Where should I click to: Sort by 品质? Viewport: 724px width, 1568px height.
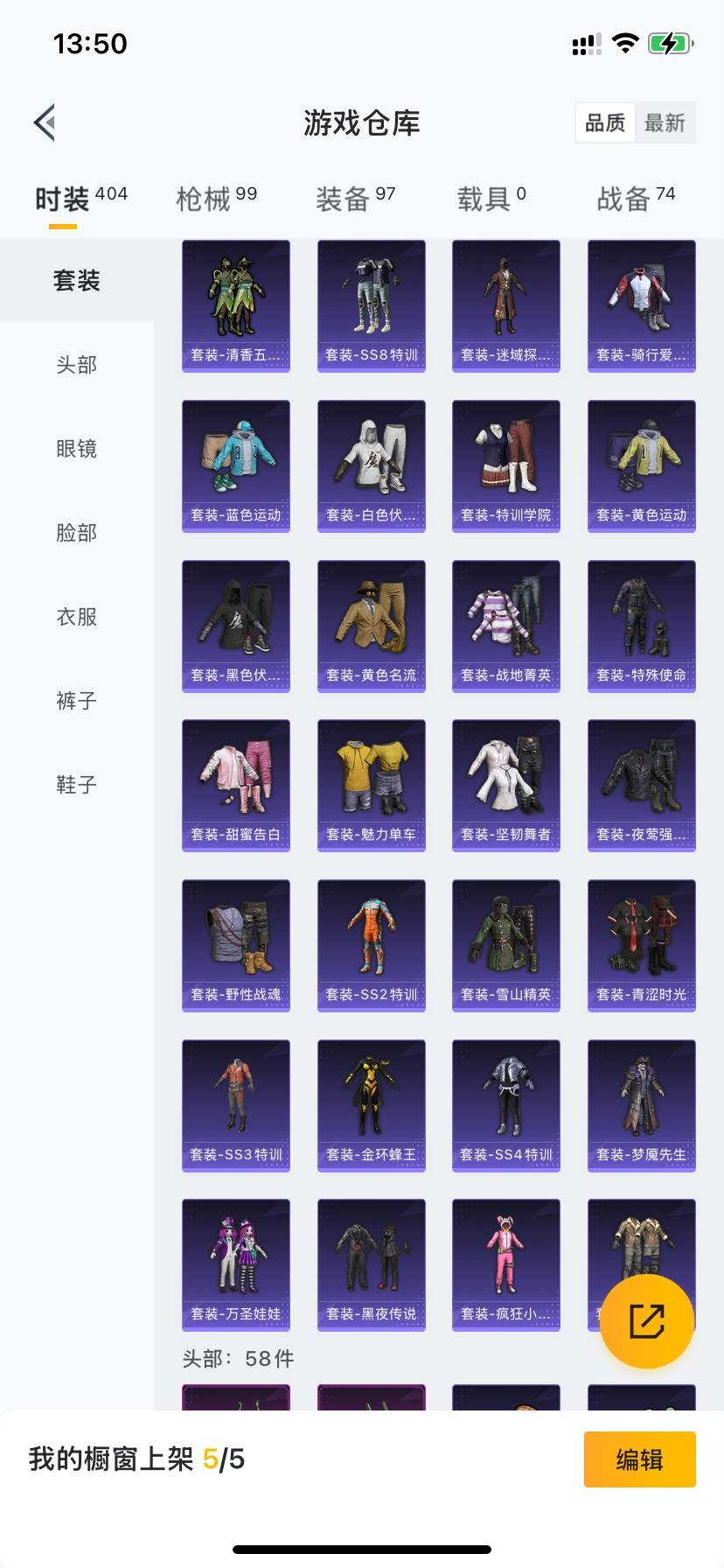605,123
